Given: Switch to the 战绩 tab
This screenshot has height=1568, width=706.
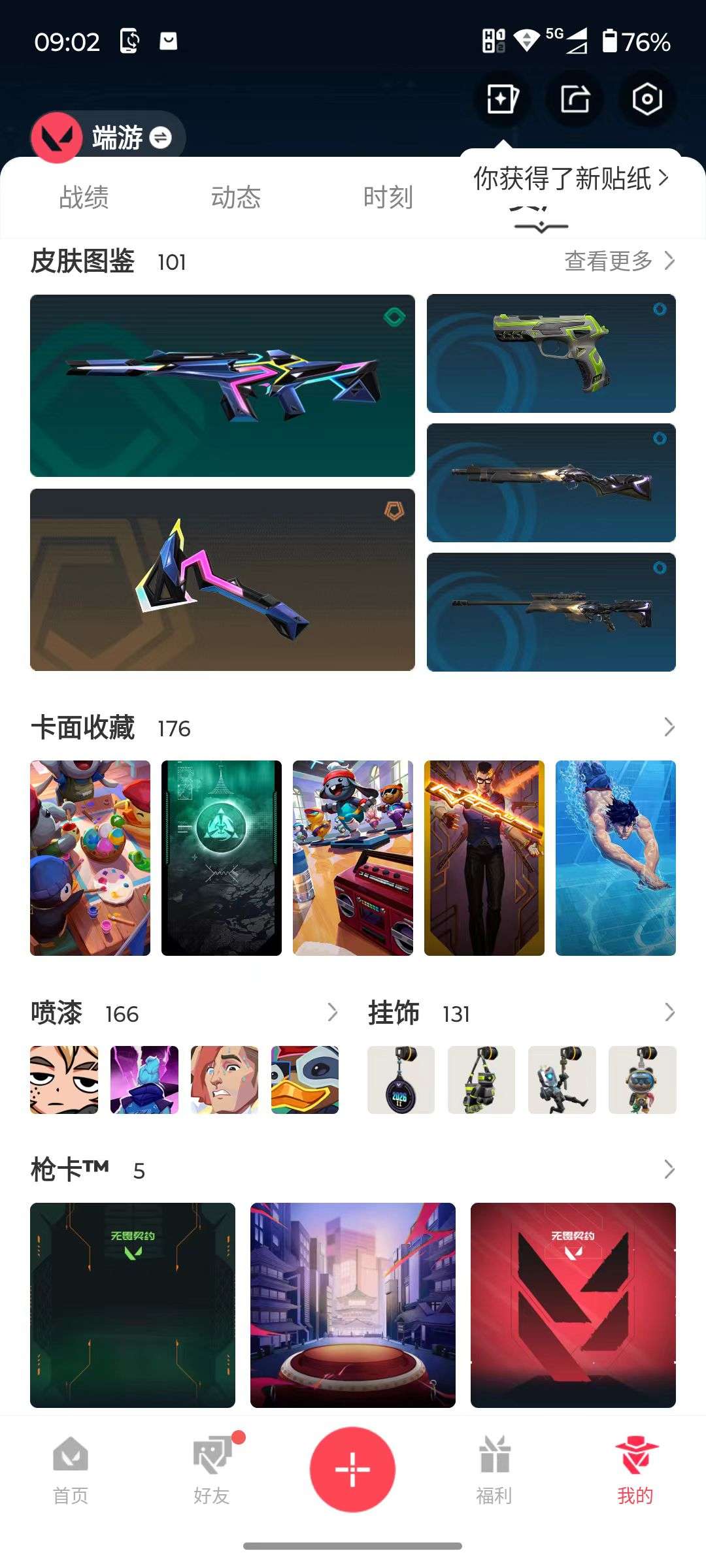Looking at the screenshot, I should pos(84,197).
